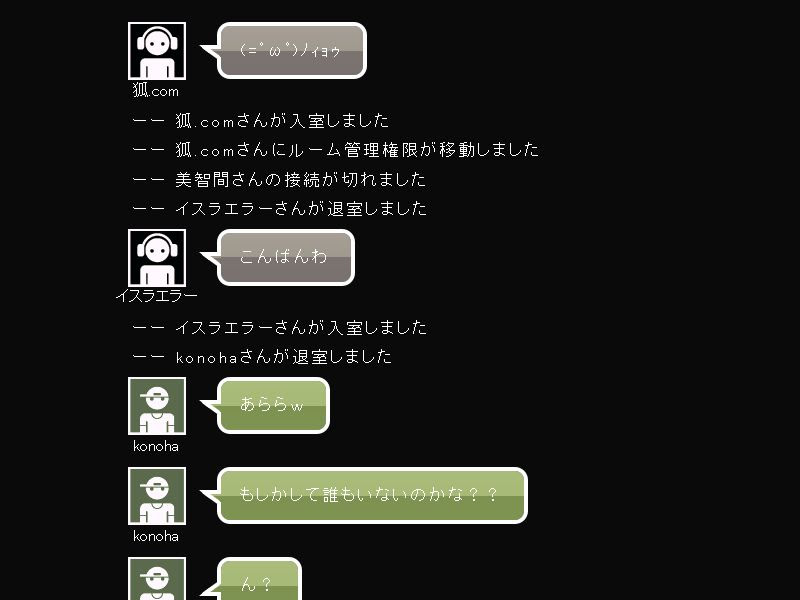Tap イスラエラー's avatar beside こんばんわ
Viewport: 800px width, 600px height.
click(x=157, y=258)
